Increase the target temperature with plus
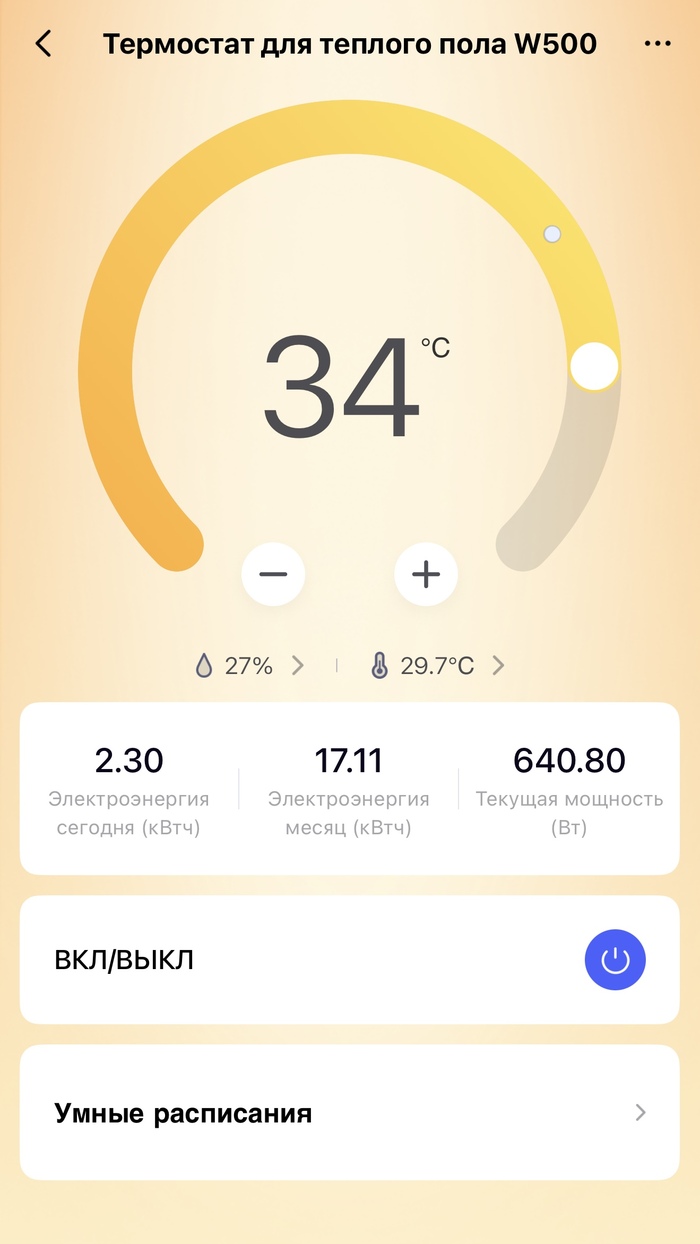 (426, 574)
